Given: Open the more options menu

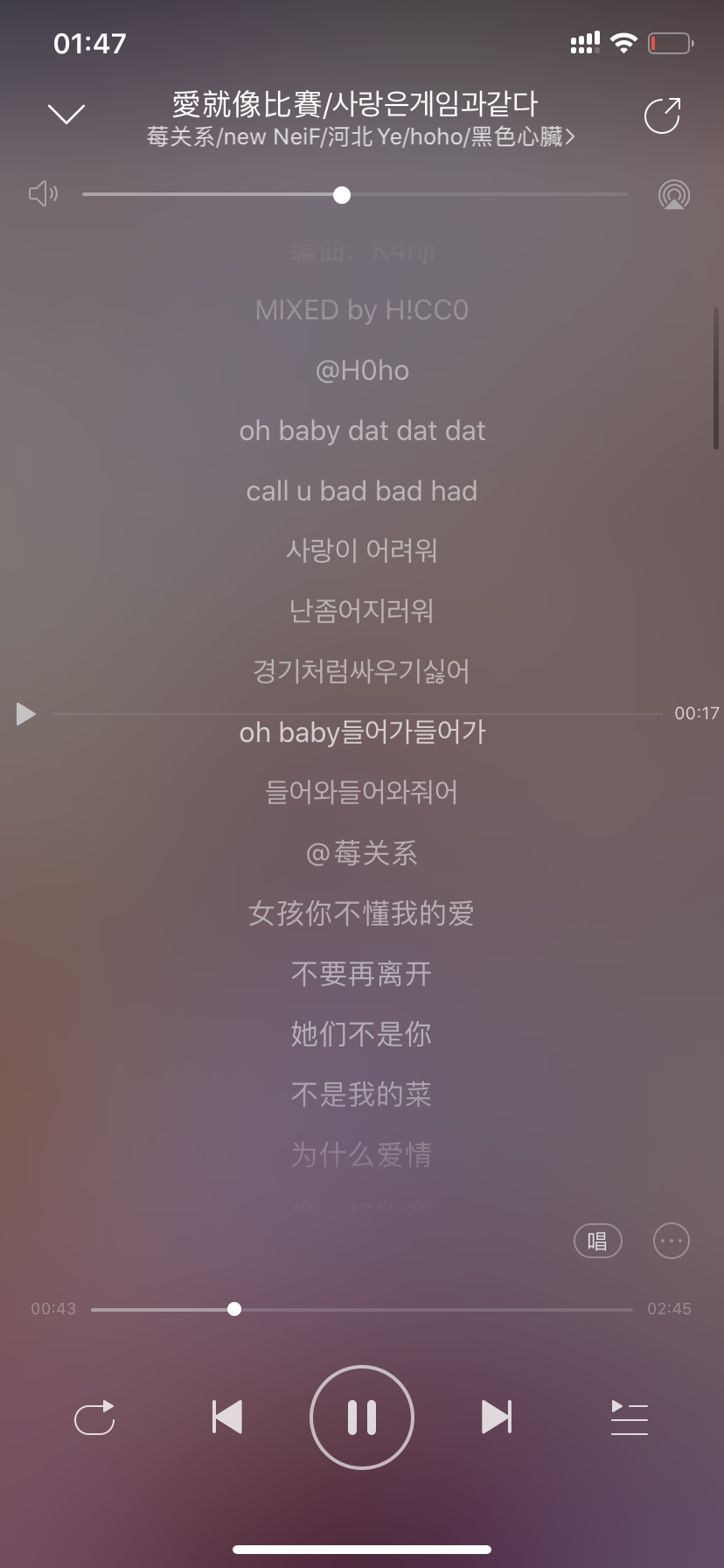Looking at the screenshot, I should tap(672, 1241).
